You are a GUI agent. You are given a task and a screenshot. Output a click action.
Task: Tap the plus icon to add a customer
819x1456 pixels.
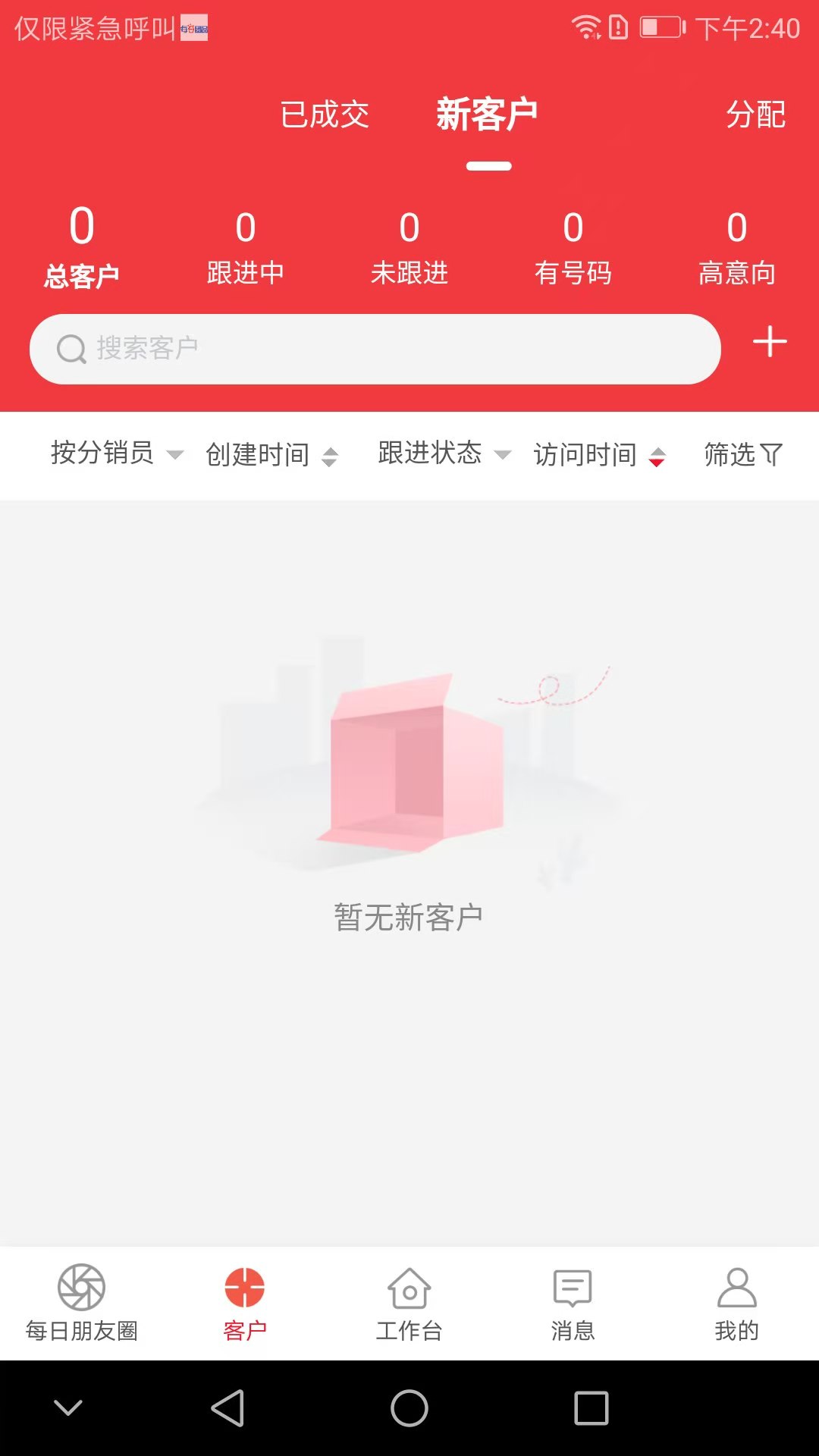point(769,343)
